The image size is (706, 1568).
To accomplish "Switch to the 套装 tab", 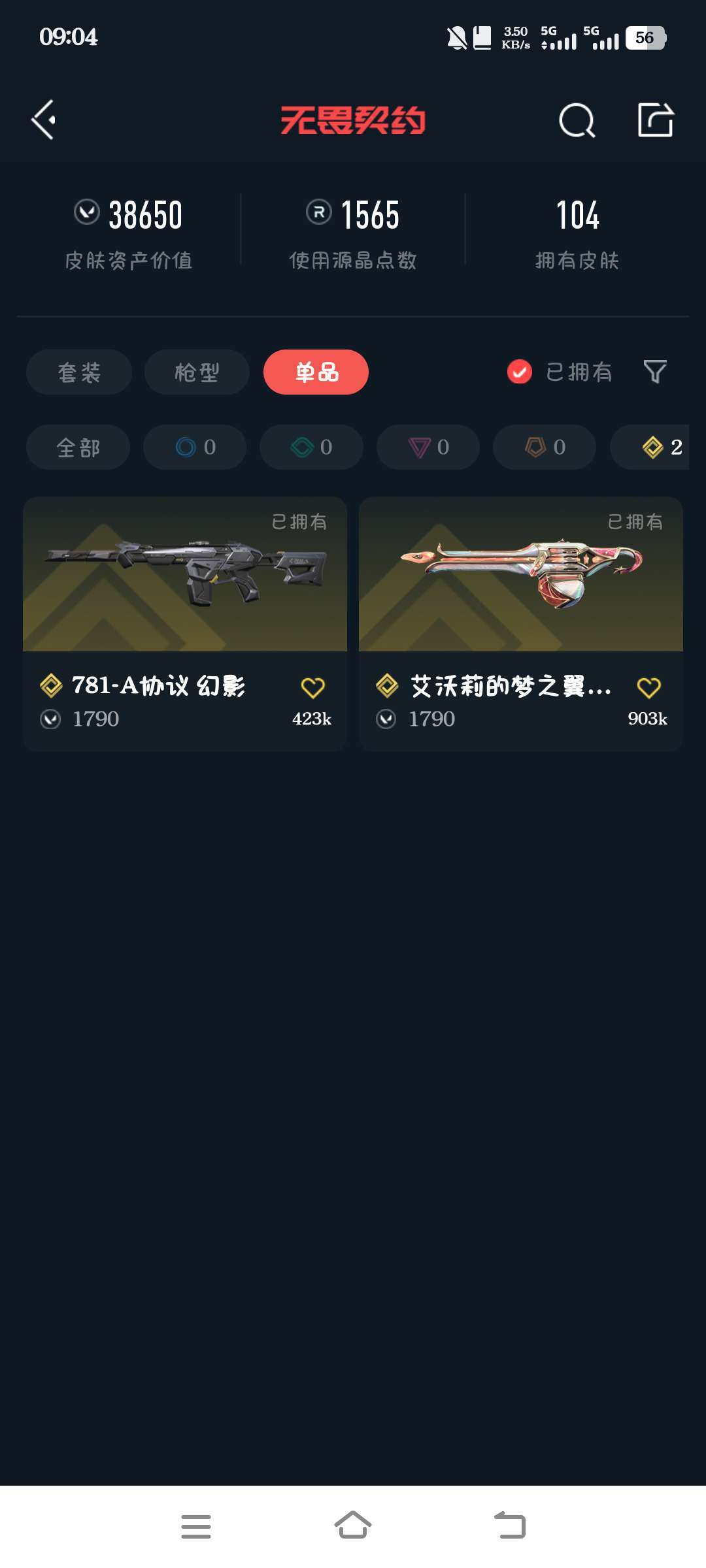I will tap(79, 372).
